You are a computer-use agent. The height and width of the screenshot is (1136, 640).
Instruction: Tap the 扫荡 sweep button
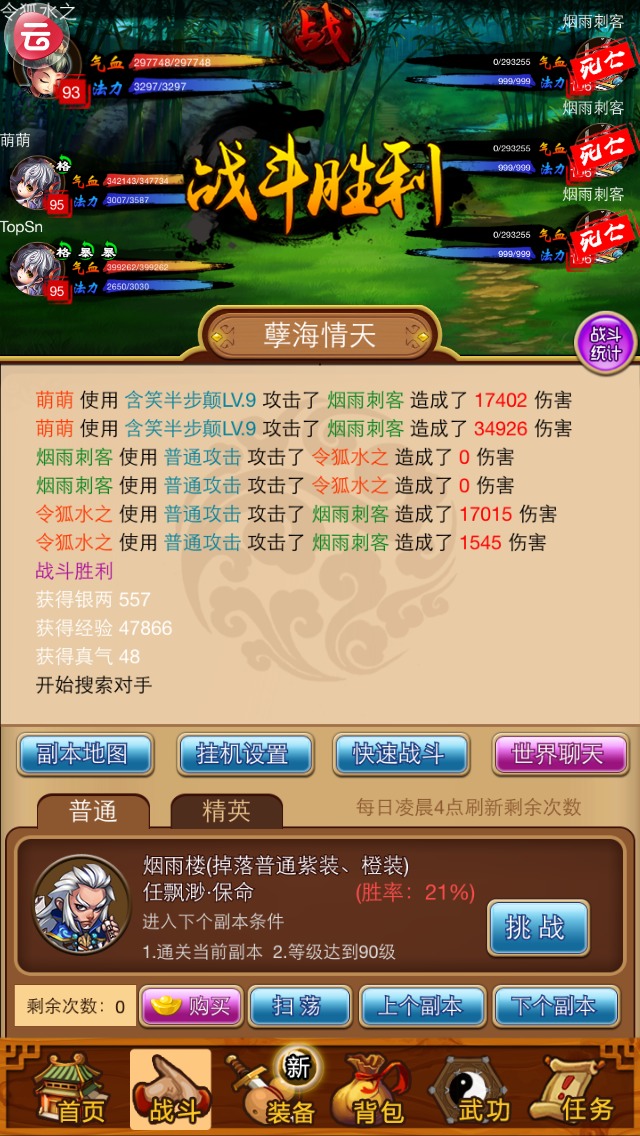(299, 1006)
